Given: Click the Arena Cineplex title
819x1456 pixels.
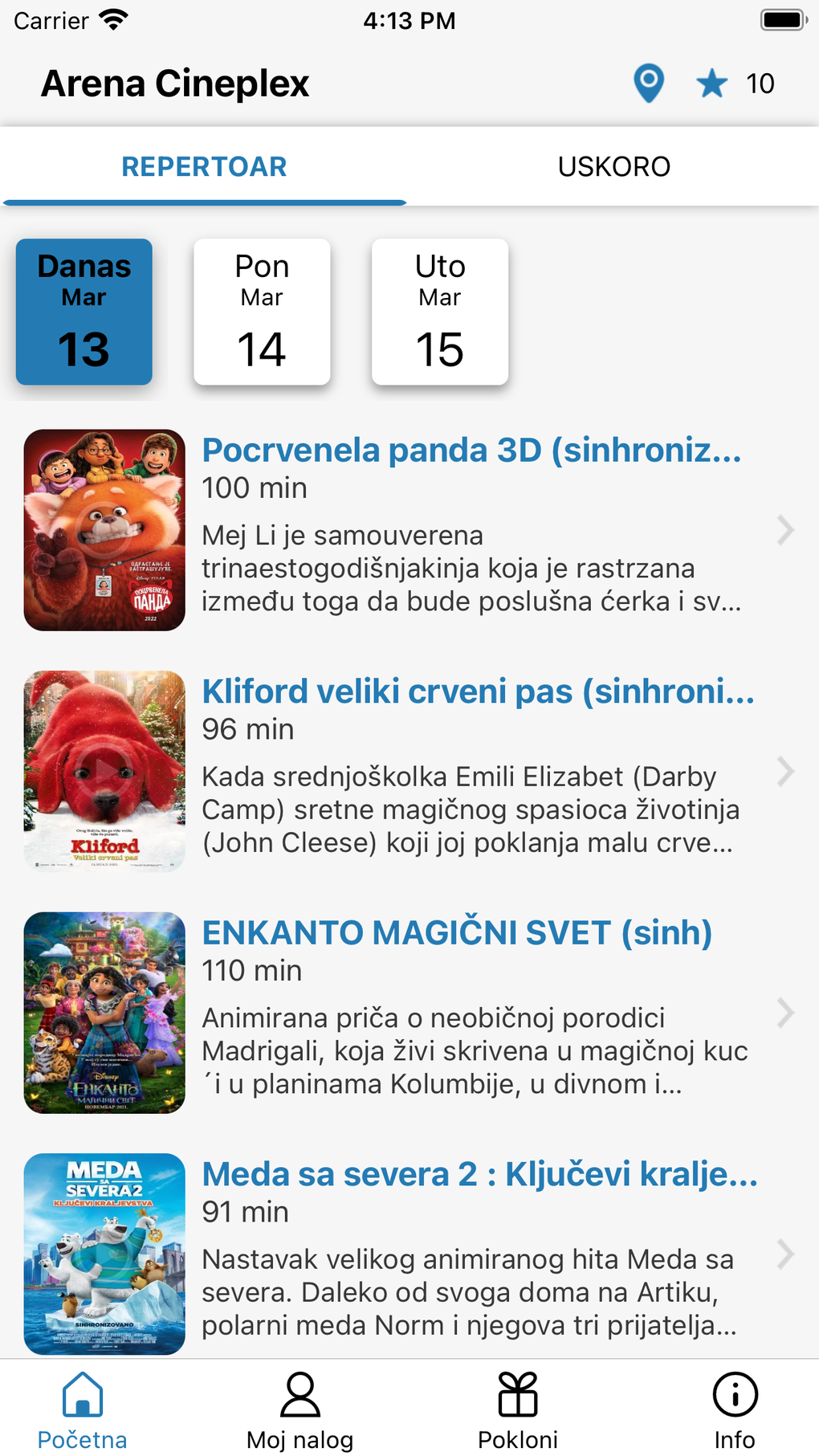Looking at the screenshot, I should coord(174,83).
